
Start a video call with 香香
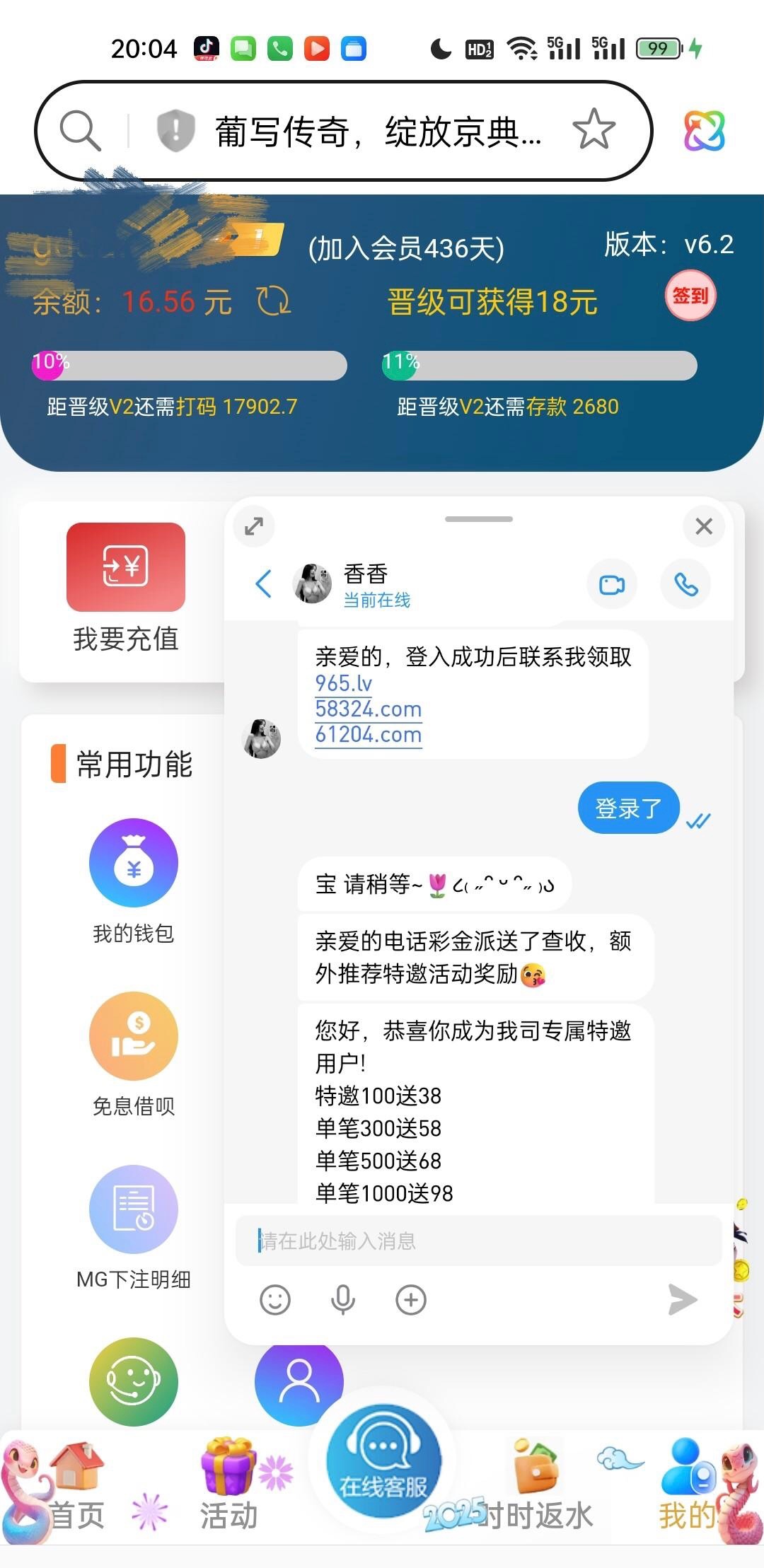click(x=612, y=585)
